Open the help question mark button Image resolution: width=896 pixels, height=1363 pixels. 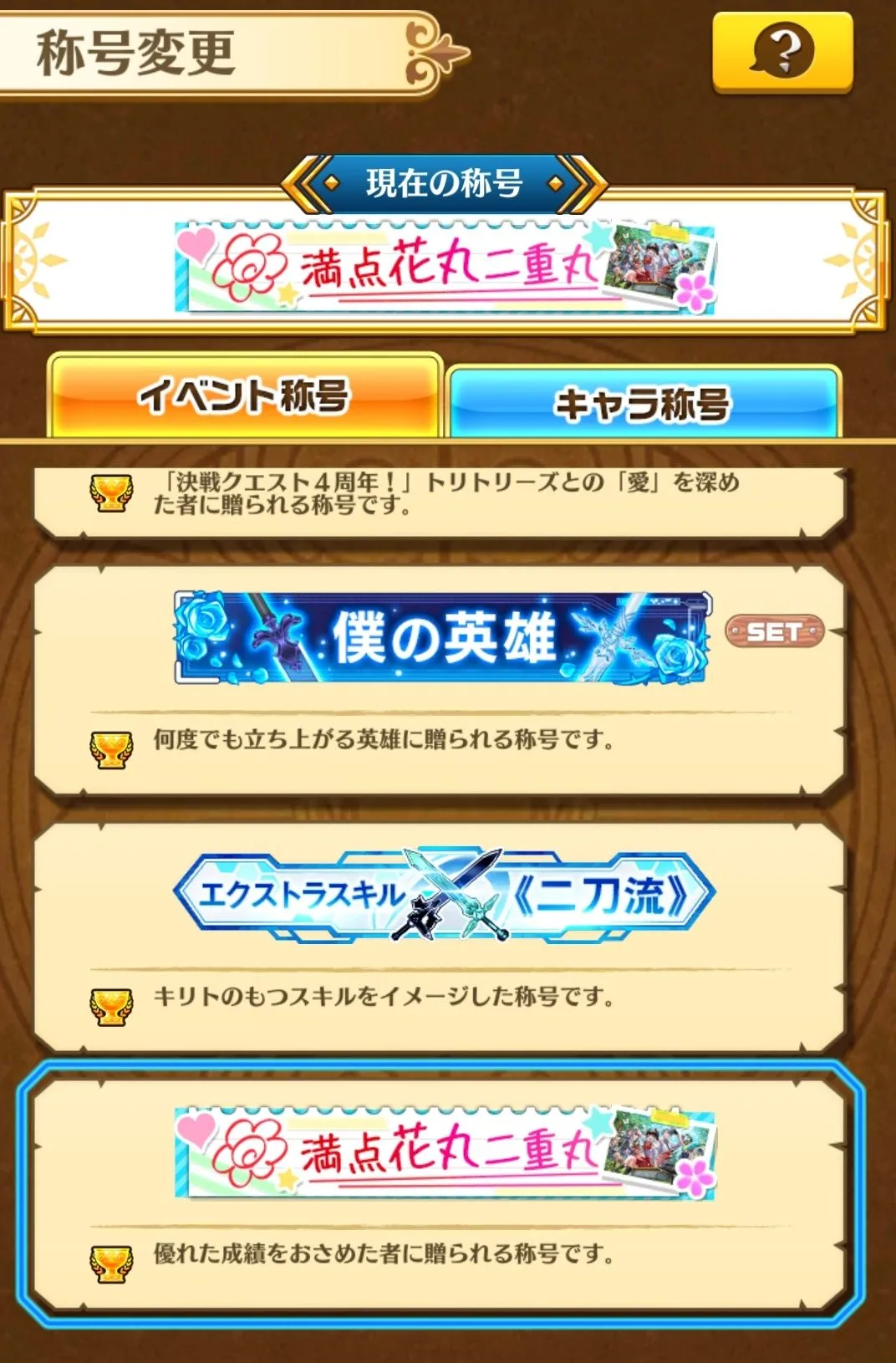point(781,51)
